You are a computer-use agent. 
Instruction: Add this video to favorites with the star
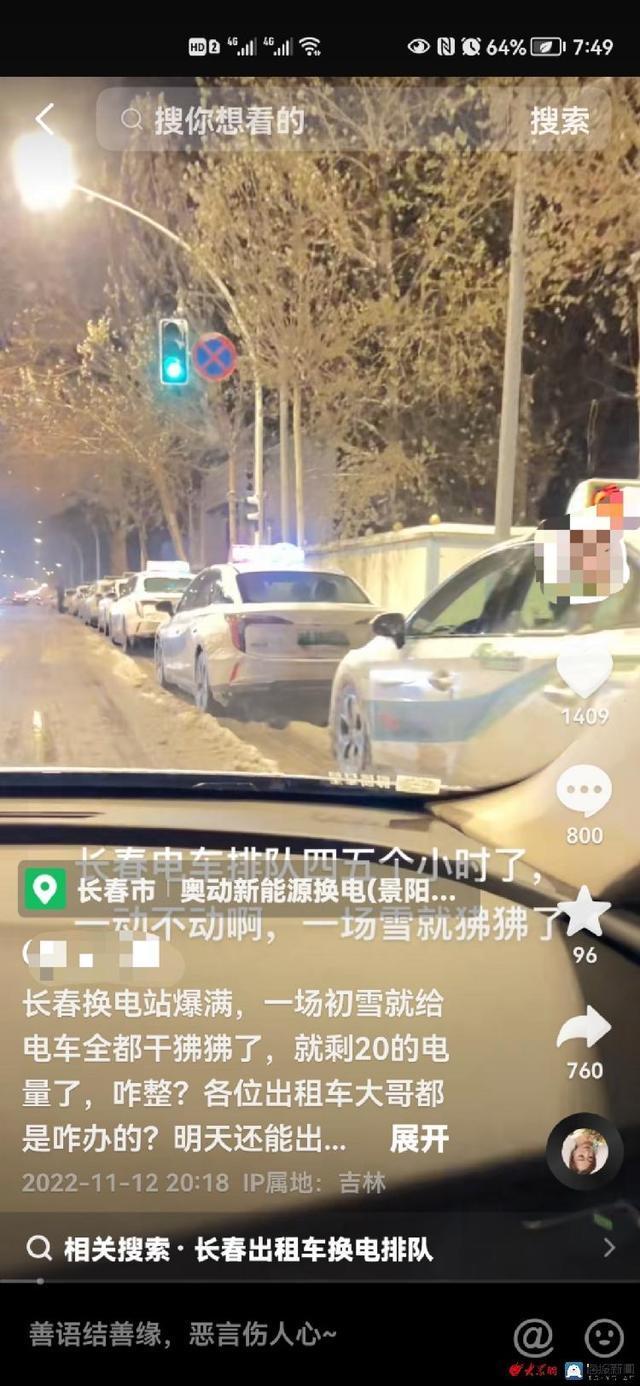pos(584,911)
